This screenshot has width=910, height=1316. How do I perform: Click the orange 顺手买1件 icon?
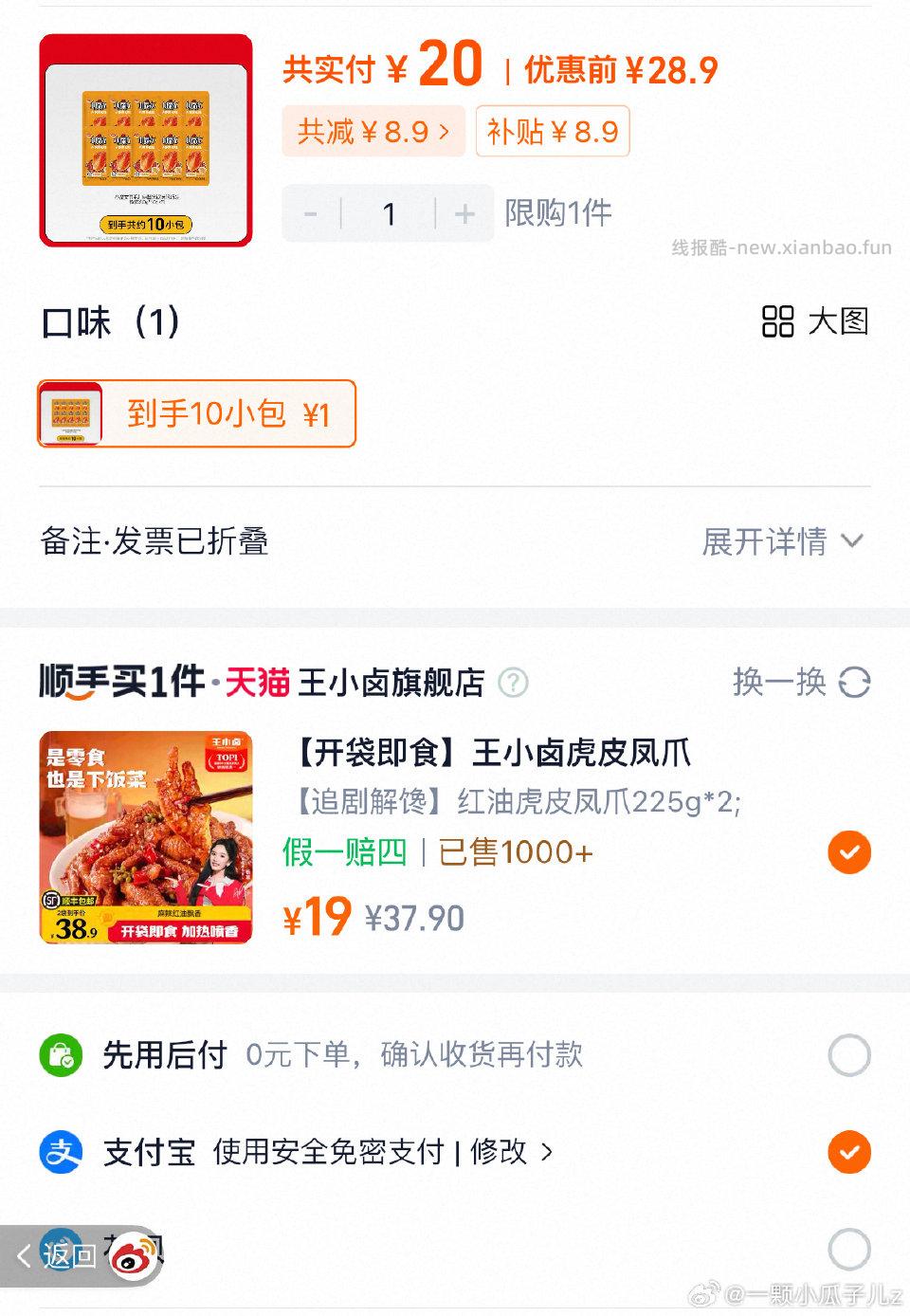(121, 681)
